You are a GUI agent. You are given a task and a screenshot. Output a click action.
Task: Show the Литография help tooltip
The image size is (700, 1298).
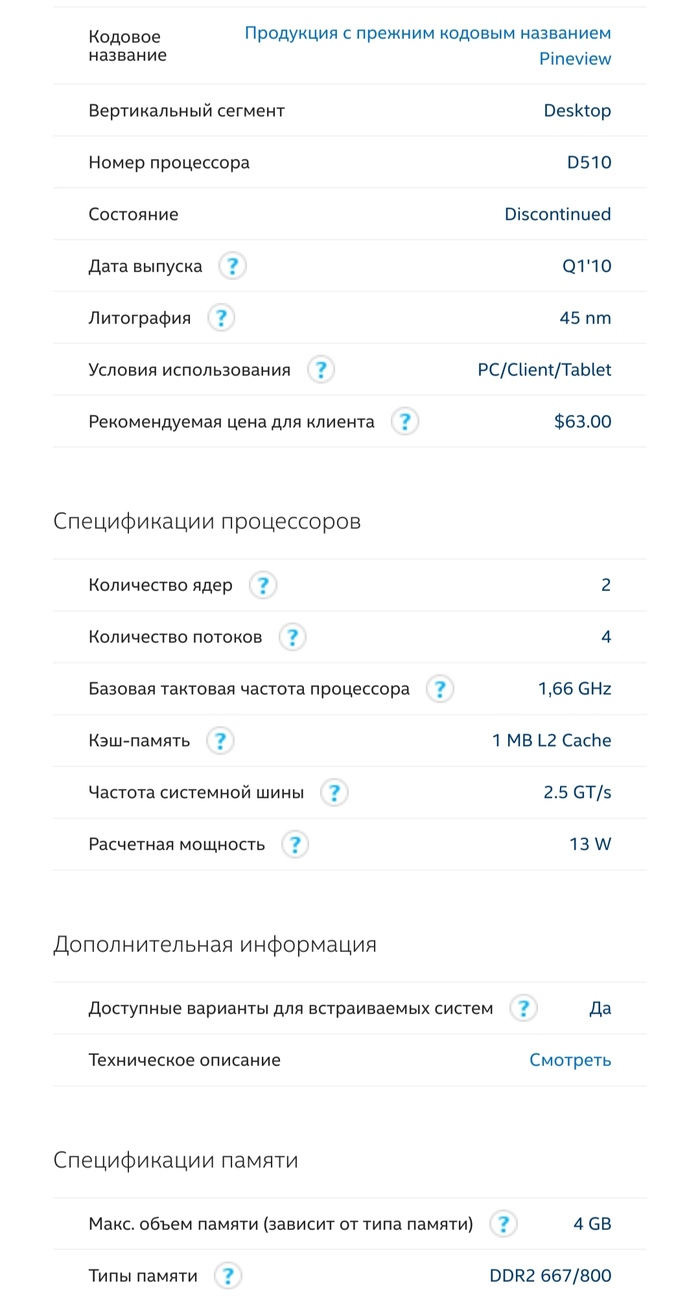221,318
